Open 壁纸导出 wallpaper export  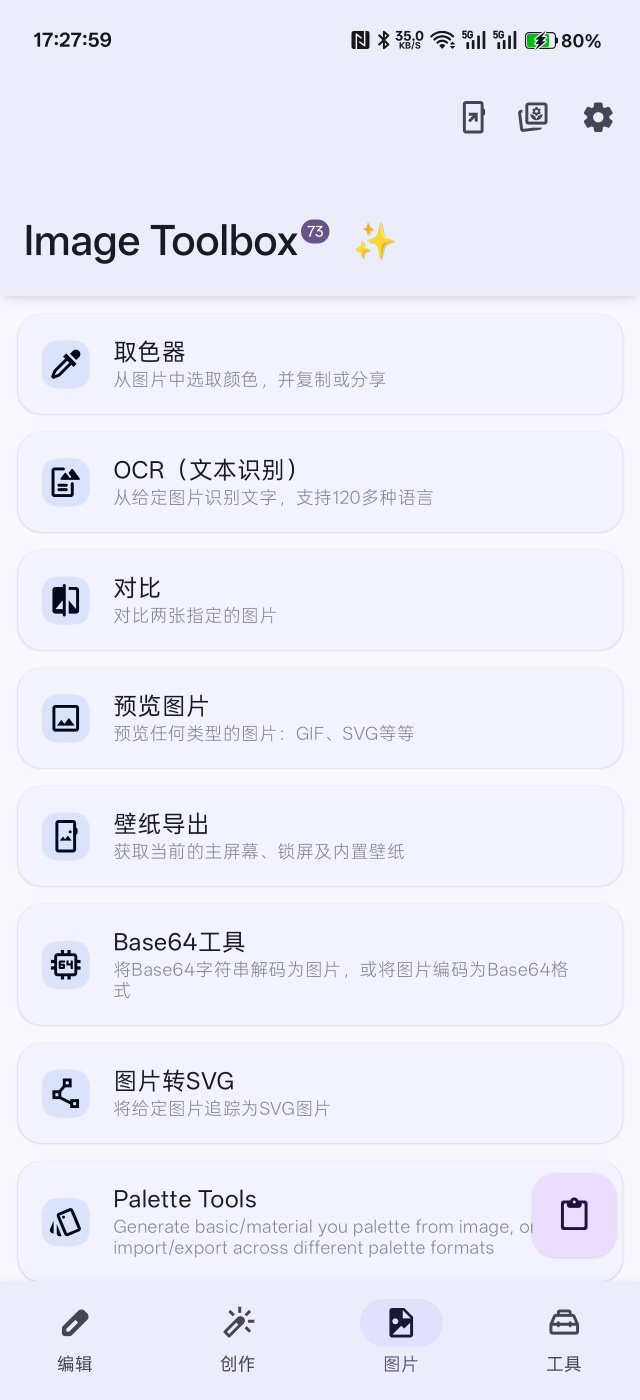pos(320,836)
